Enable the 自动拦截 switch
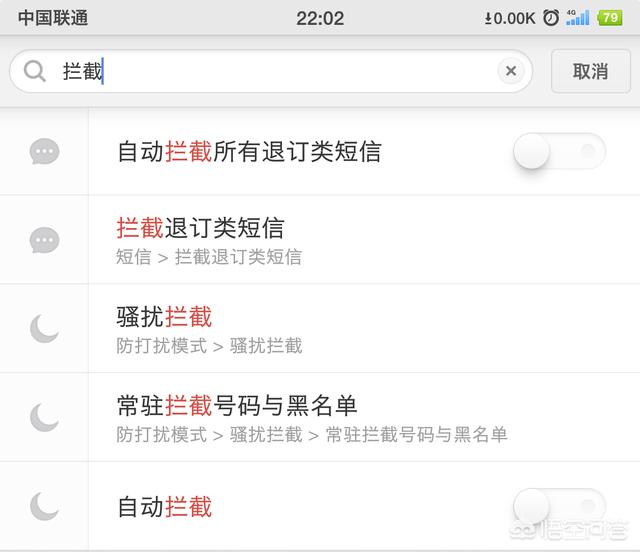Viewport: 640px width, 552px height. pyautogui.click(x=559, y=505)
